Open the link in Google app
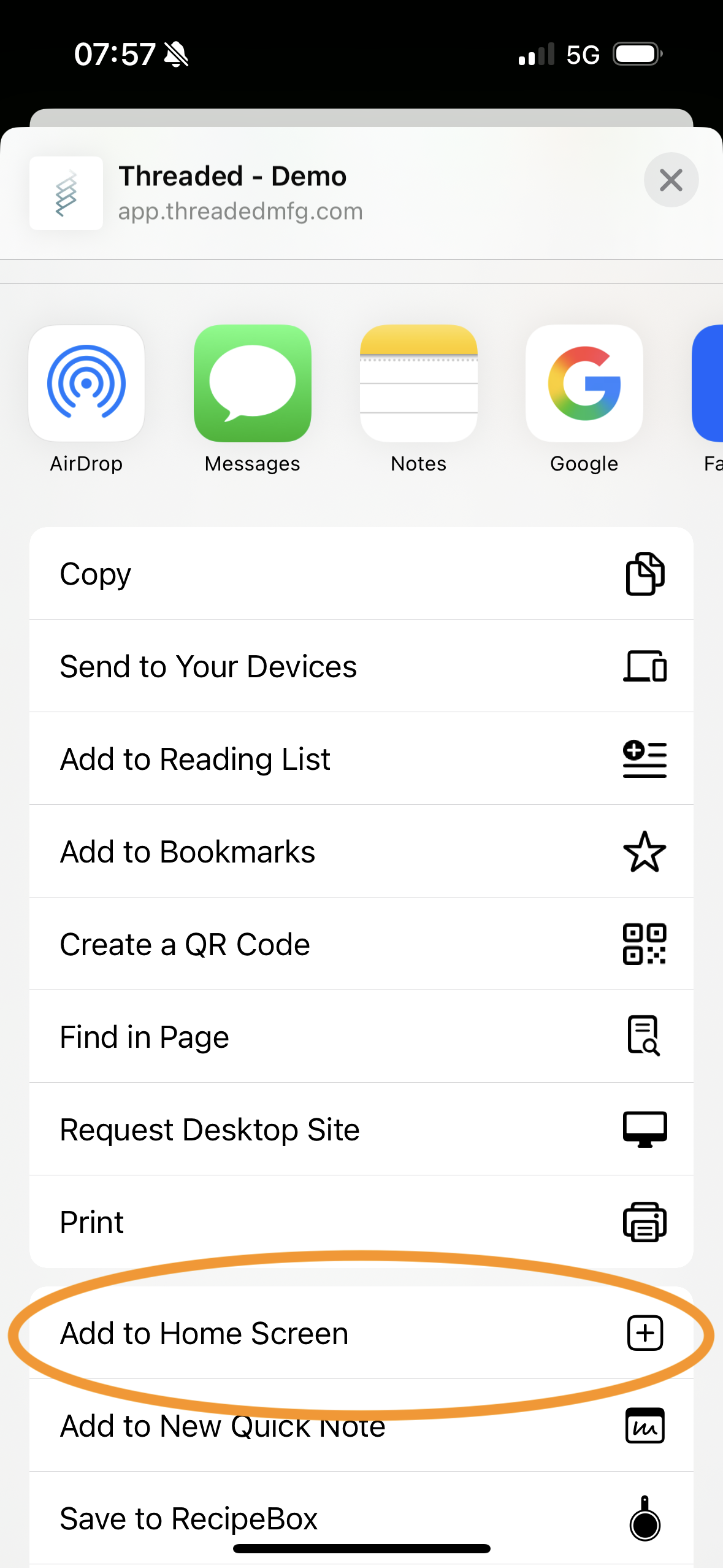Screen dimensions: 723x1568 point(584,383)
